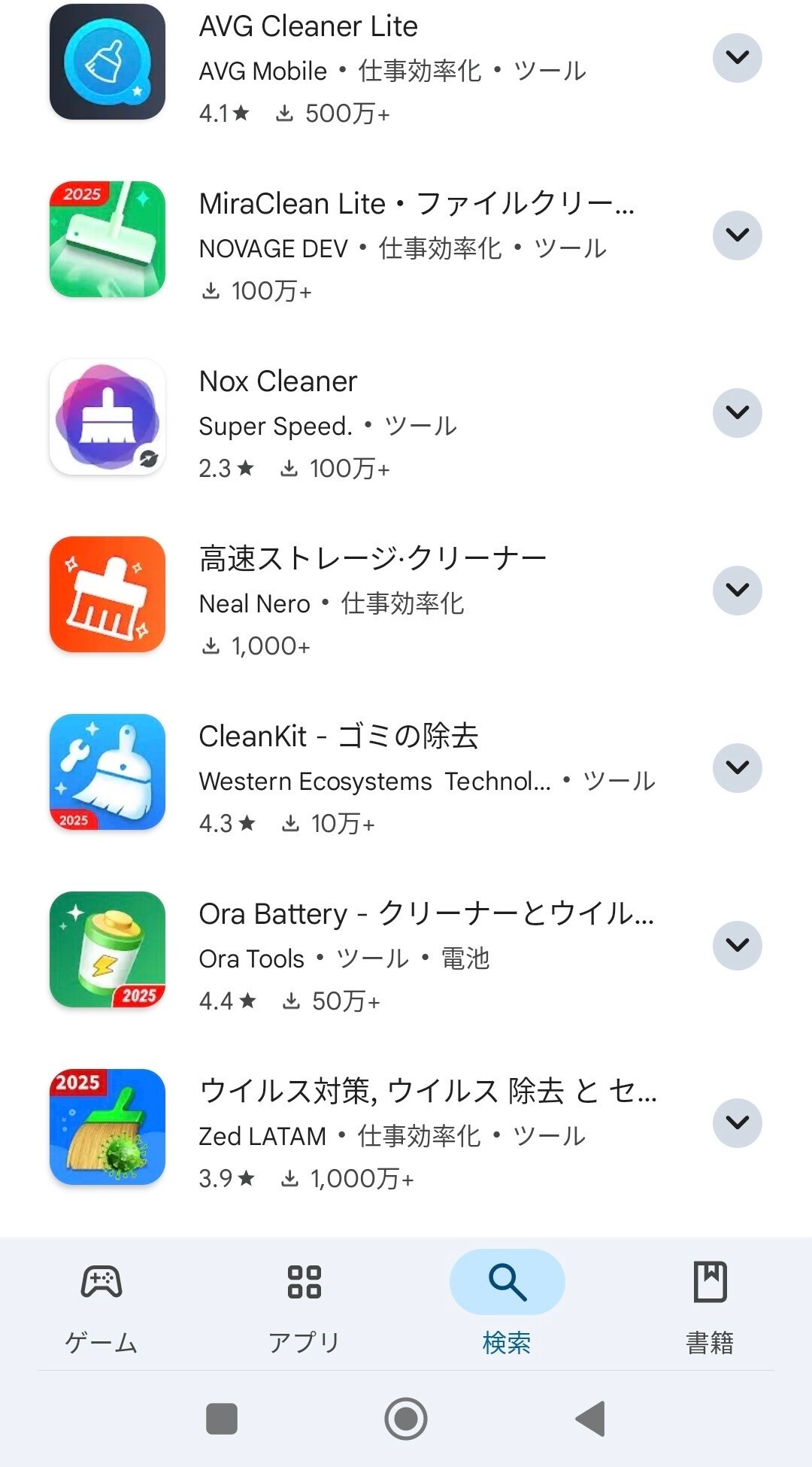Expand details for CleanKit

coord(737,768)
